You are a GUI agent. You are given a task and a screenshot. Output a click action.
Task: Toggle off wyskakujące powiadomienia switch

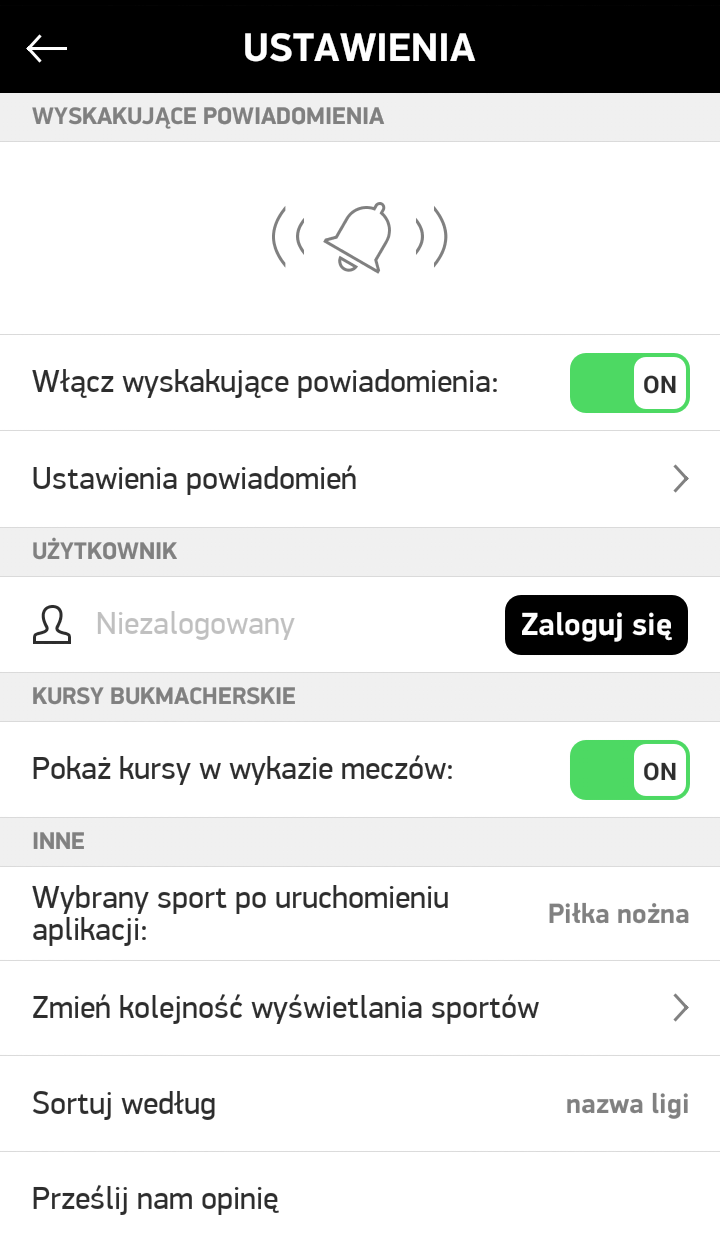(630, 383)
